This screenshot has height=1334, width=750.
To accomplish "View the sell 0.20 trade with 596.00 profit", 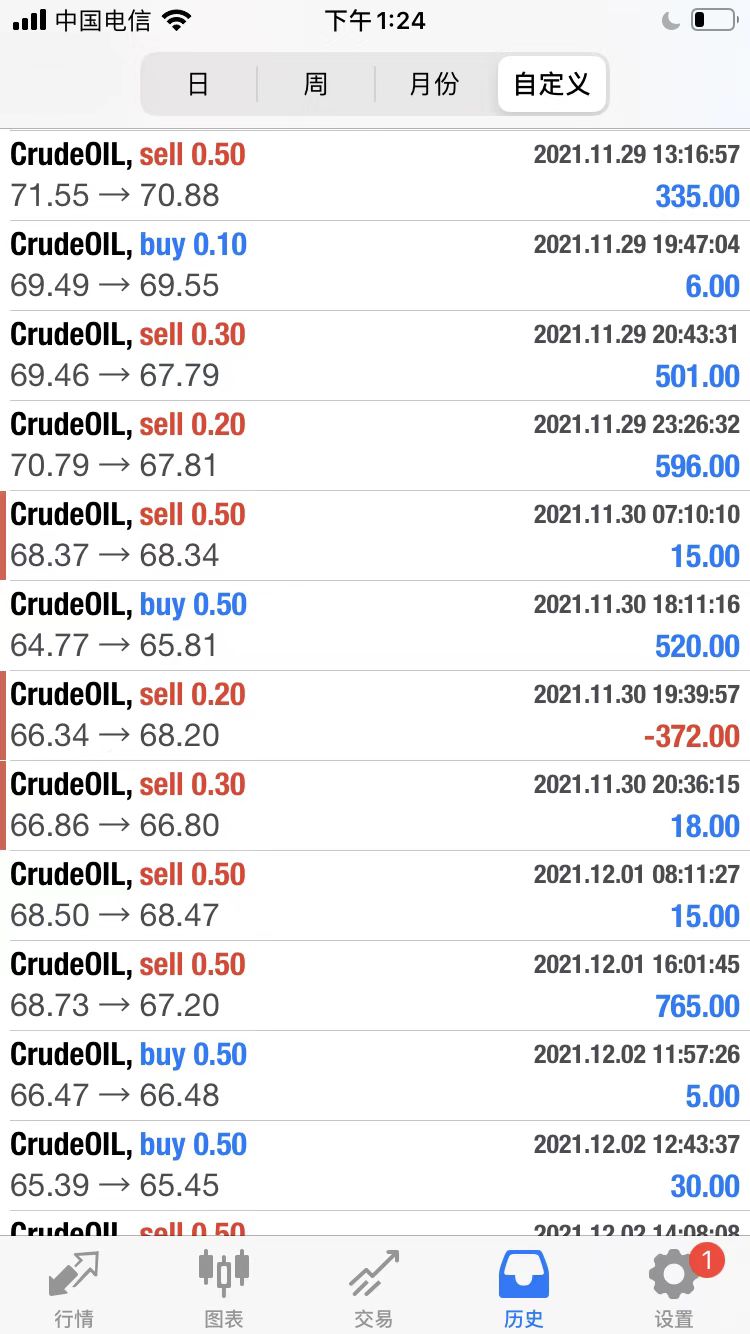I will point(375,446).
